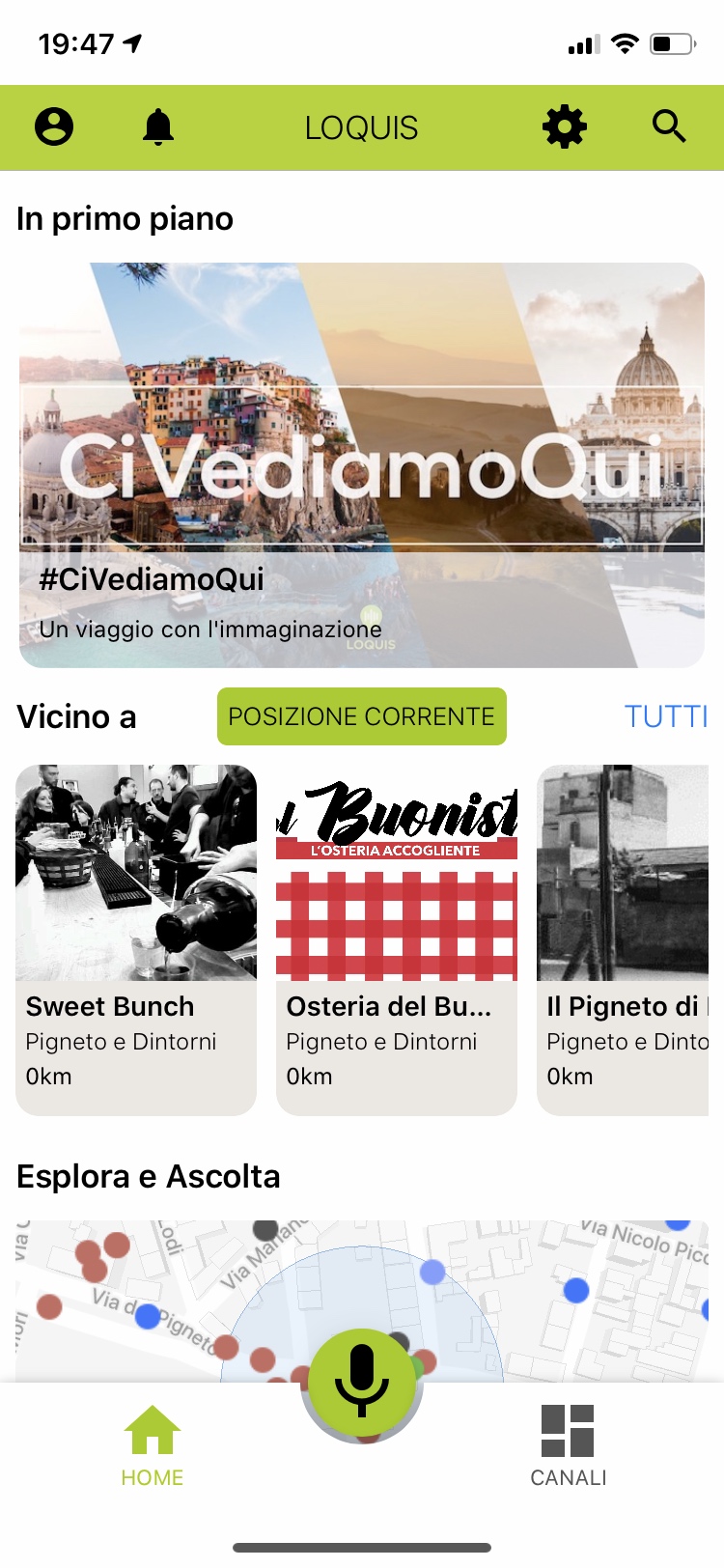
Task: Open the Il Pigneto di card
Action: click(623, 940)
